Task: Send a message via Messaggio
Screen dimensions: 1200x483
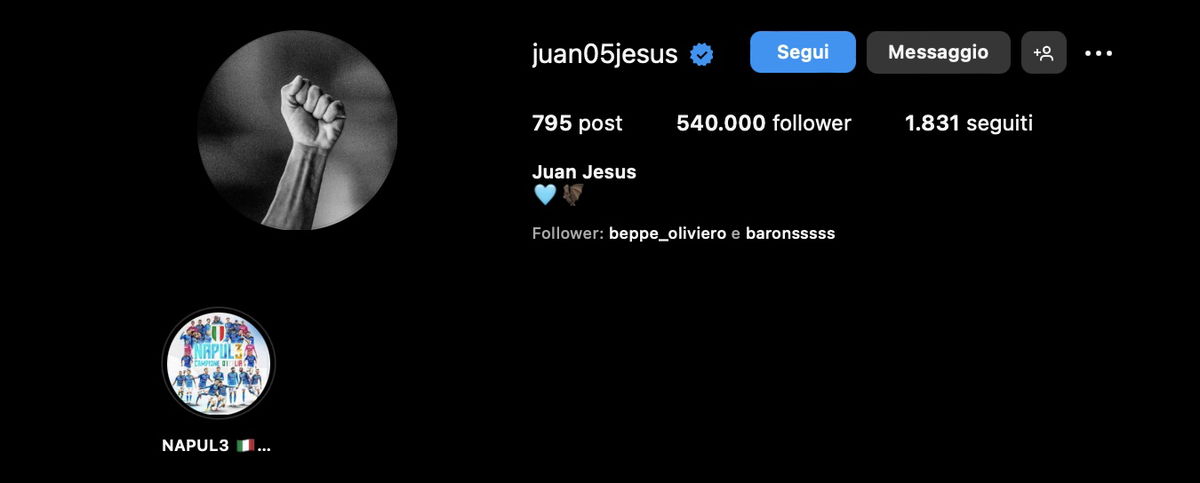Action: pos(937,52)
